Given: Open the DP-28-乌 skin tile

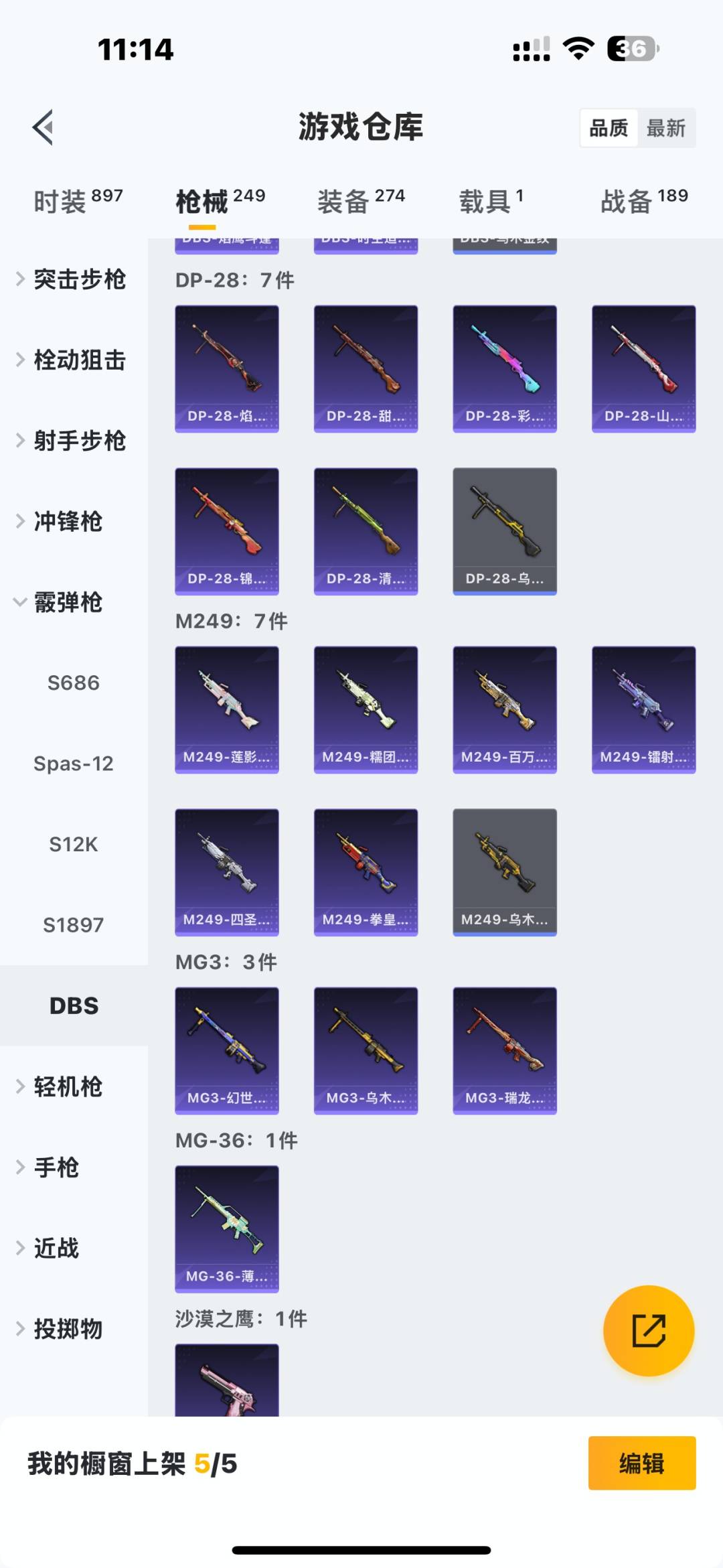Looking at the screenshot, I should tap(505, 531).
